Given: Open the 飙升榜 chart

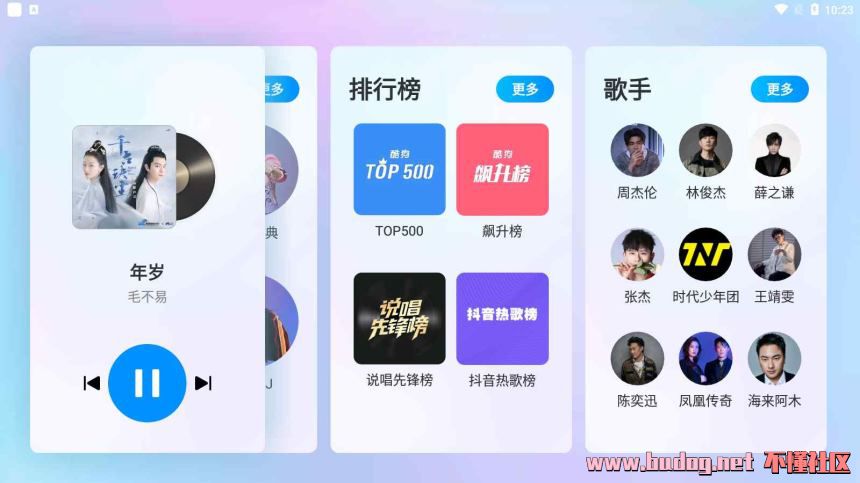Looking at the screenshot, I should (x=502, y=170).
